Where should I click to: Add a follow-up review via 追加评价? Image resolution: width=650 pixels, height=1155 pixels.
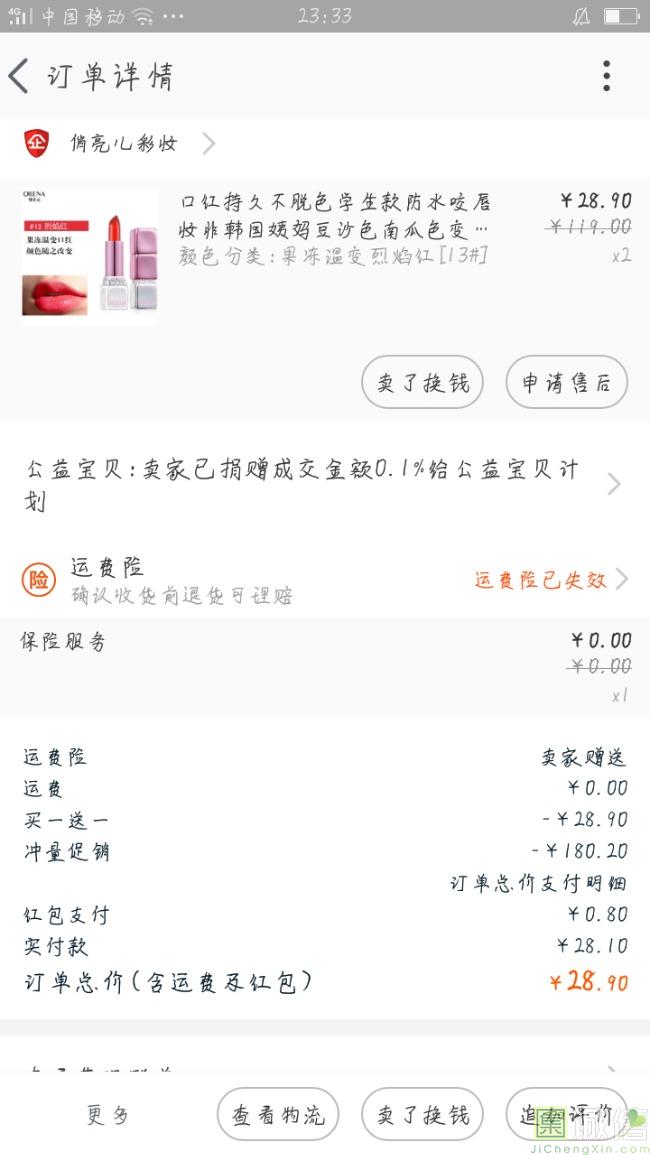(x=566, y=1115)
